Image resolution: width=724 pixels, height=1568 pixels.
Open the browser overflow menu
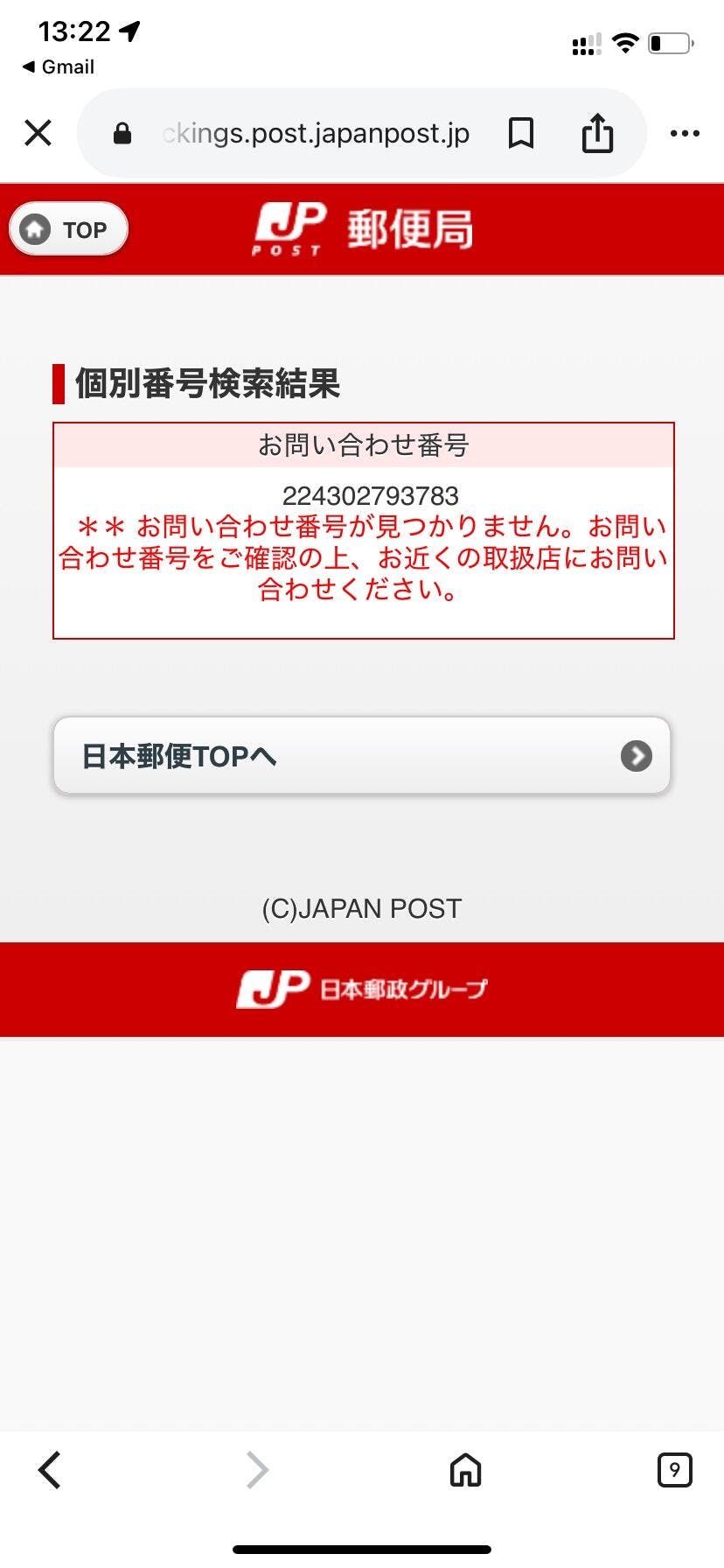pyautogui.click(x=684, y=133)
